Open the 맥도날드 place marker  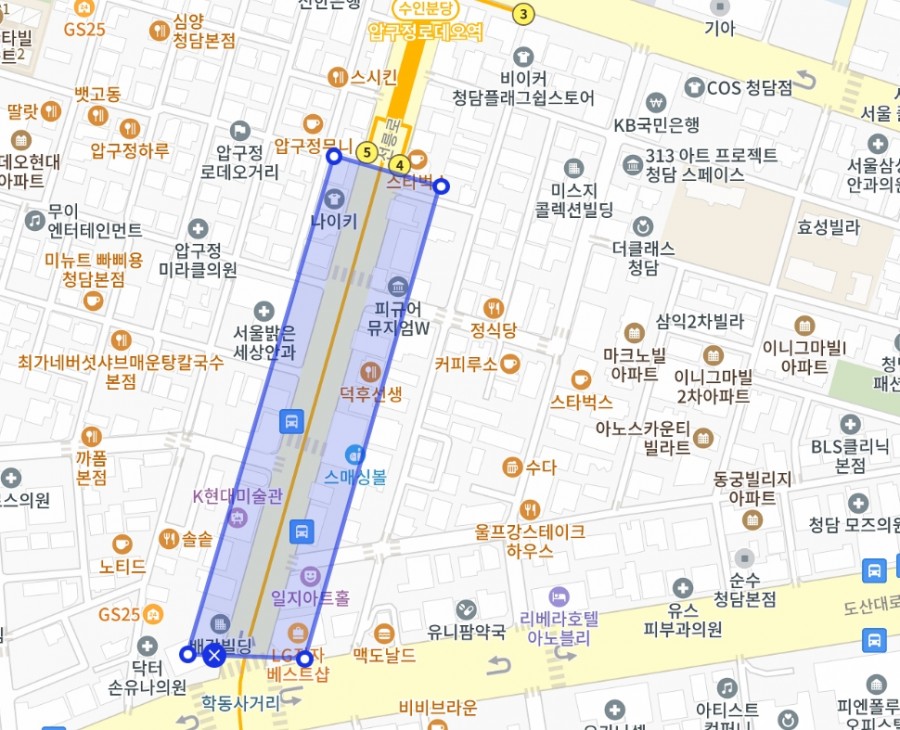click(384, 634)
